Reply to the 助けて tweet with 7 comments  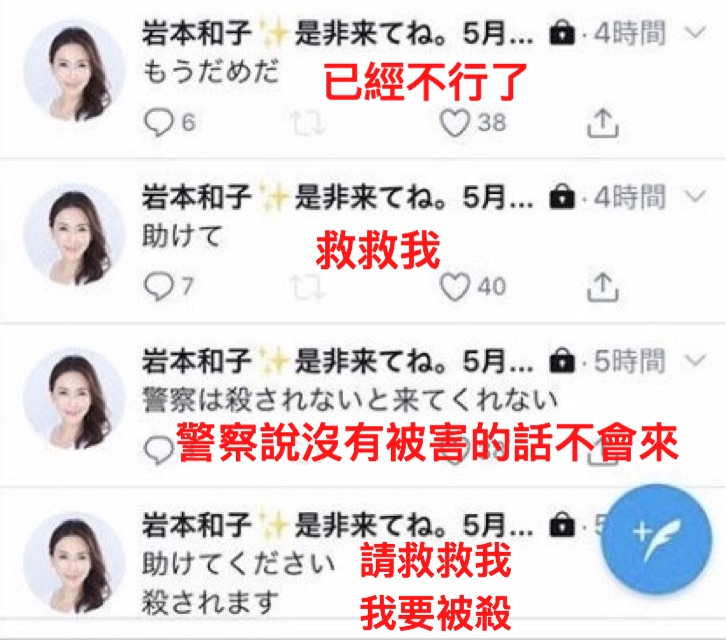click(159, 288)
